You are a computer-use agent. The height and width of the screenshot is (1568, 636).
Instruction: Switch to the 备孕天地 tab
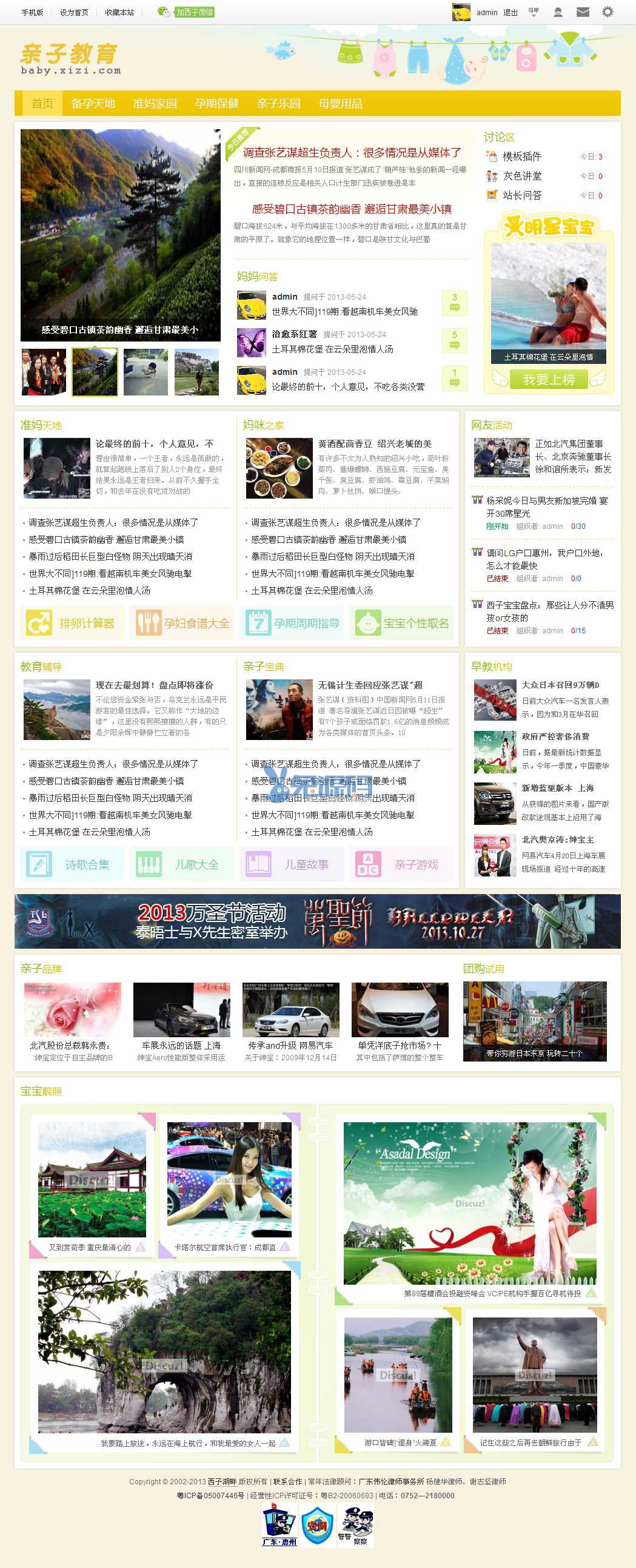click(93, 104)
